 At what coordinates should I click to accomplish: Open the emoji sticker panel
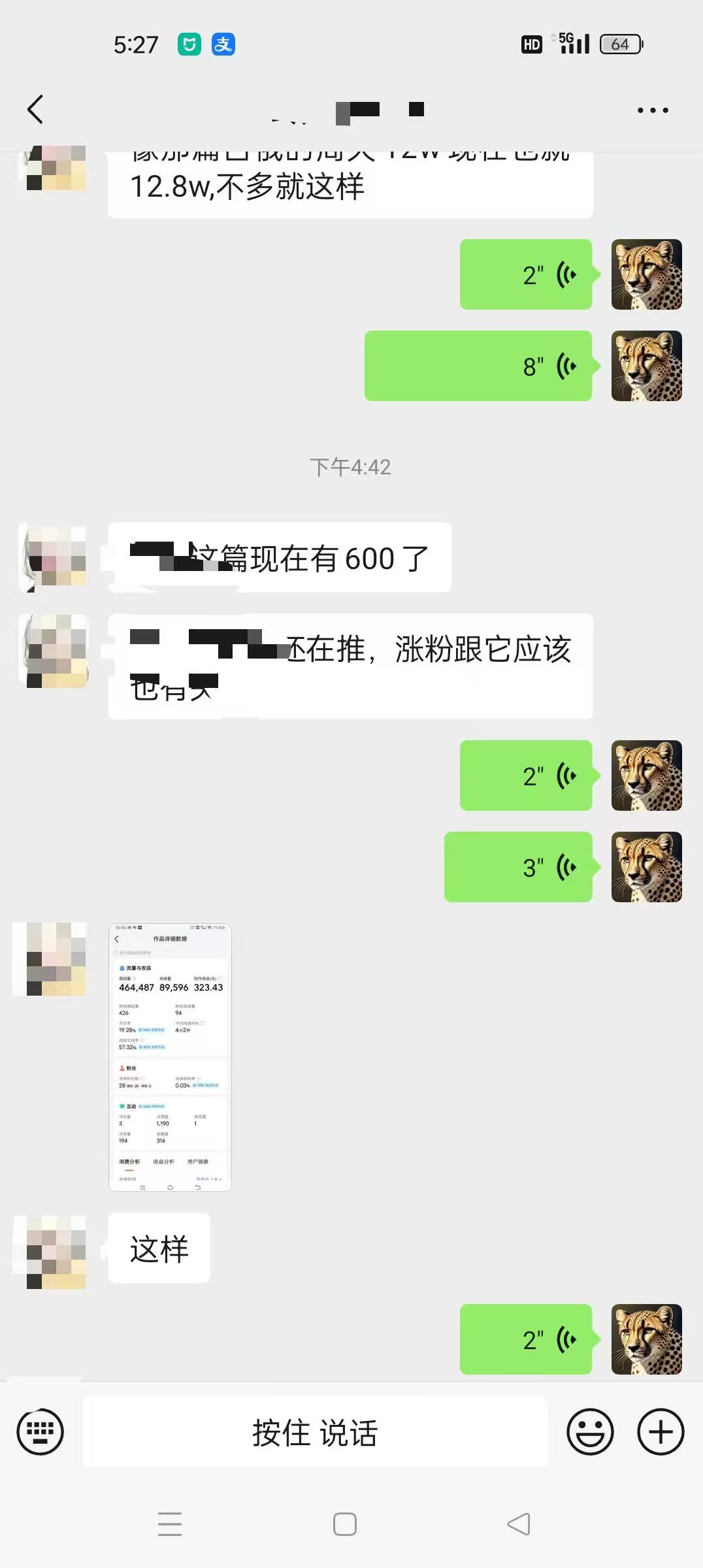(x=590, y=1432)
